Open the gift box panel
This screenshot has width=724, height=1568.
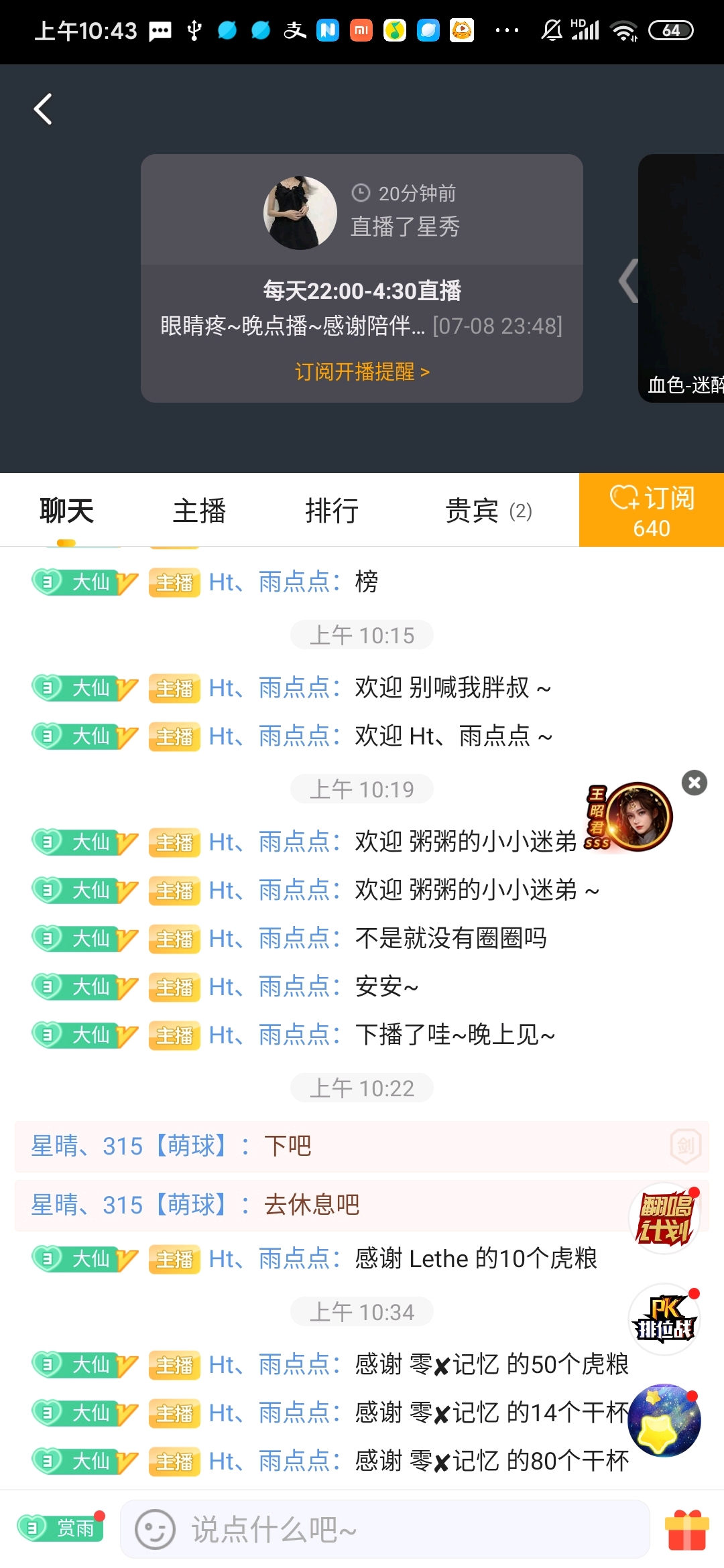click(687, 1529)
